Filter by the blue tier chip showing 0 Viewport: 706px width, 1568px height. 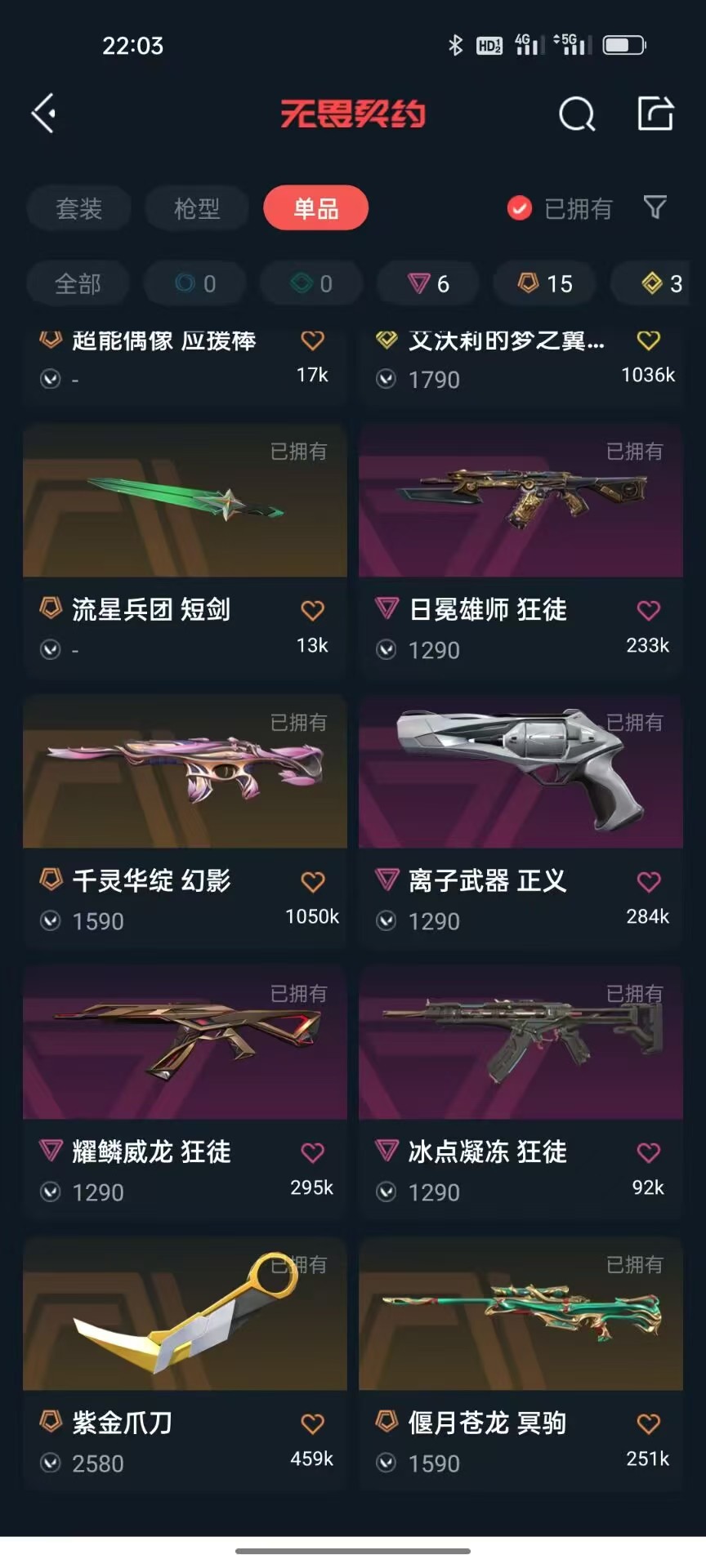pos(195,283)
